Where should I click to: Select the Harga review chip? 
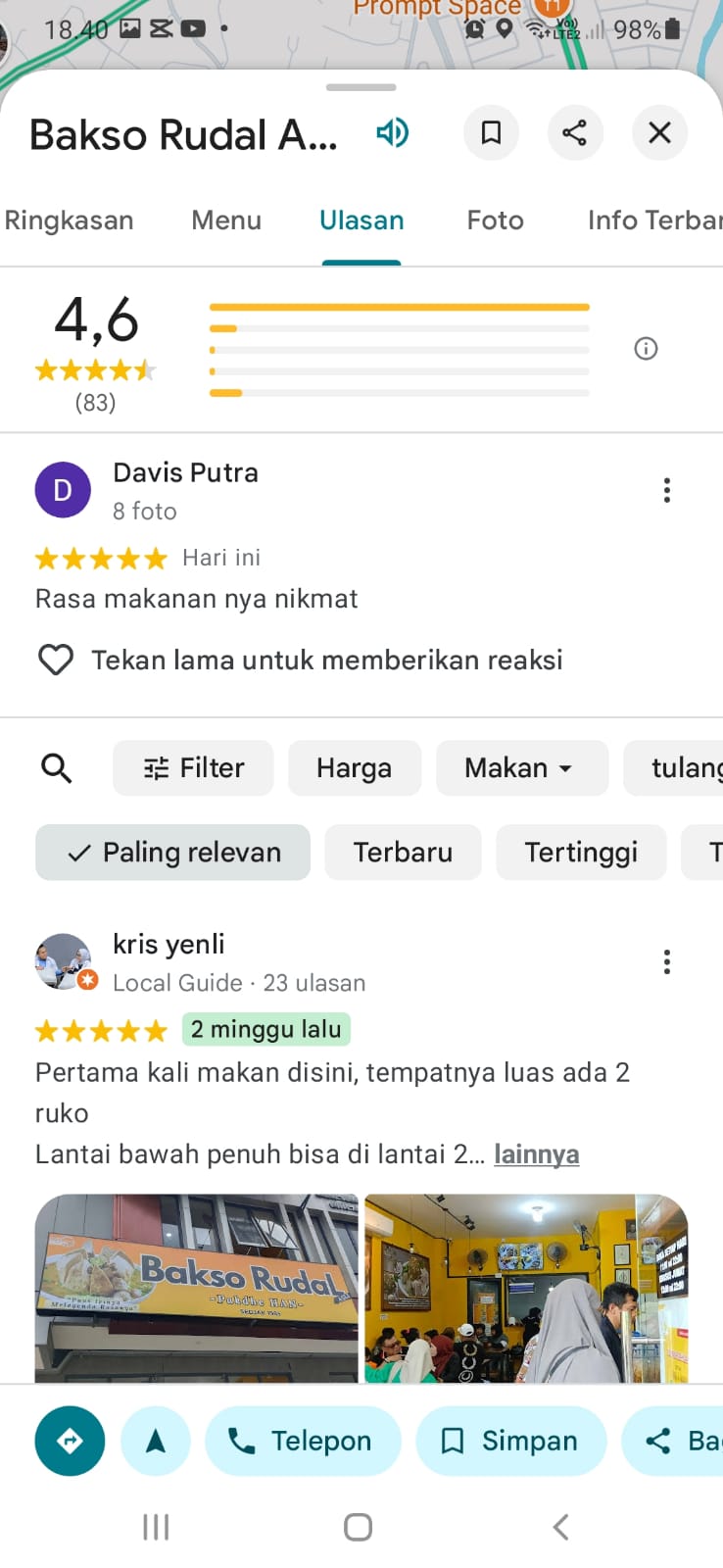[x=354, y=768]
